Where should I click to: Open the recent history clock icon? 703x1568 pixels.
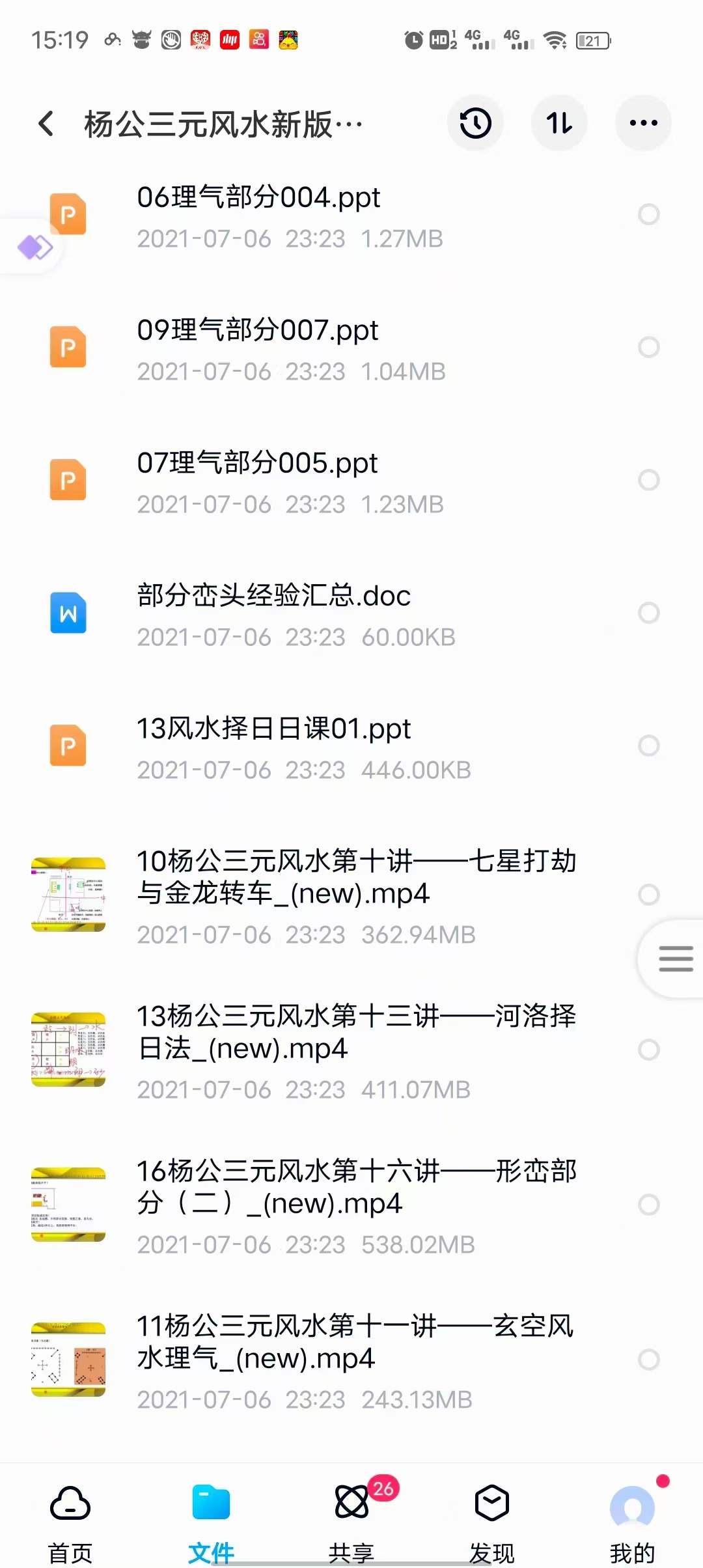coord(476,123)
